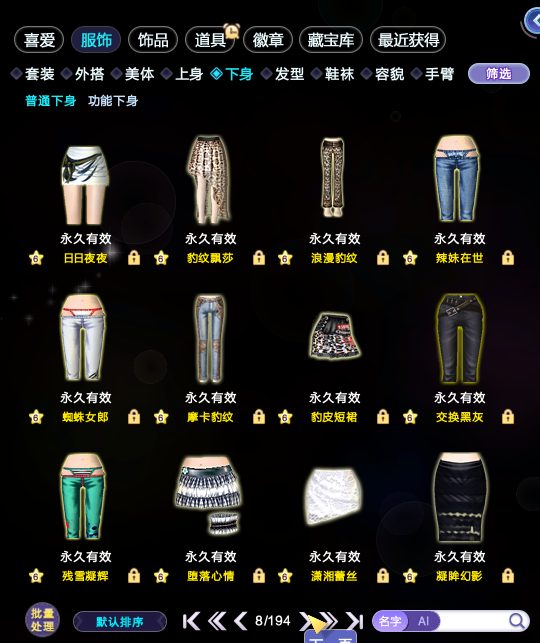The height and width of the screenshot is (643, 540).
Task: Open the 道具 tab
Action: 210,40
